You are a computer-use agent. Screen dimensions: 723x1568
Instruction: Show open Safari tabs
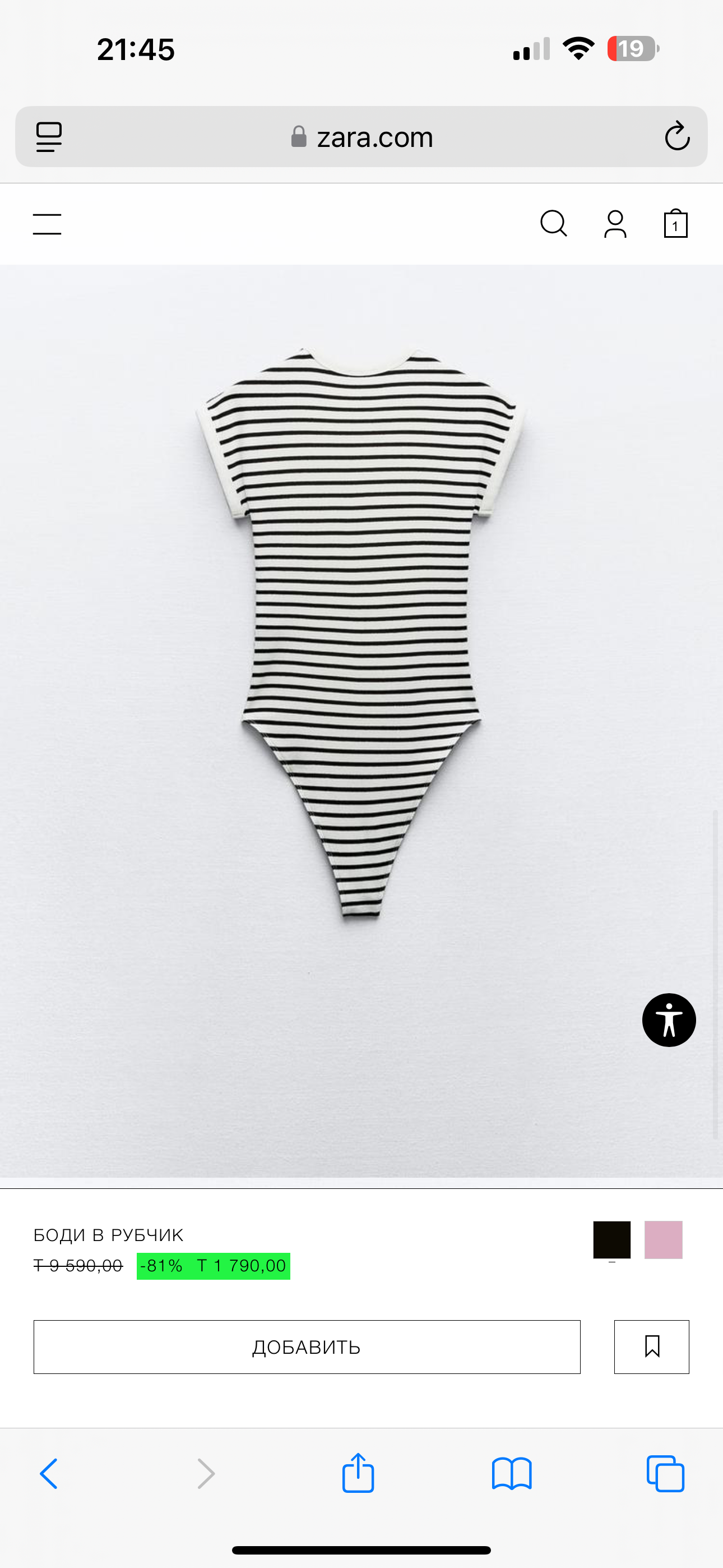(x=665, y=1474)
